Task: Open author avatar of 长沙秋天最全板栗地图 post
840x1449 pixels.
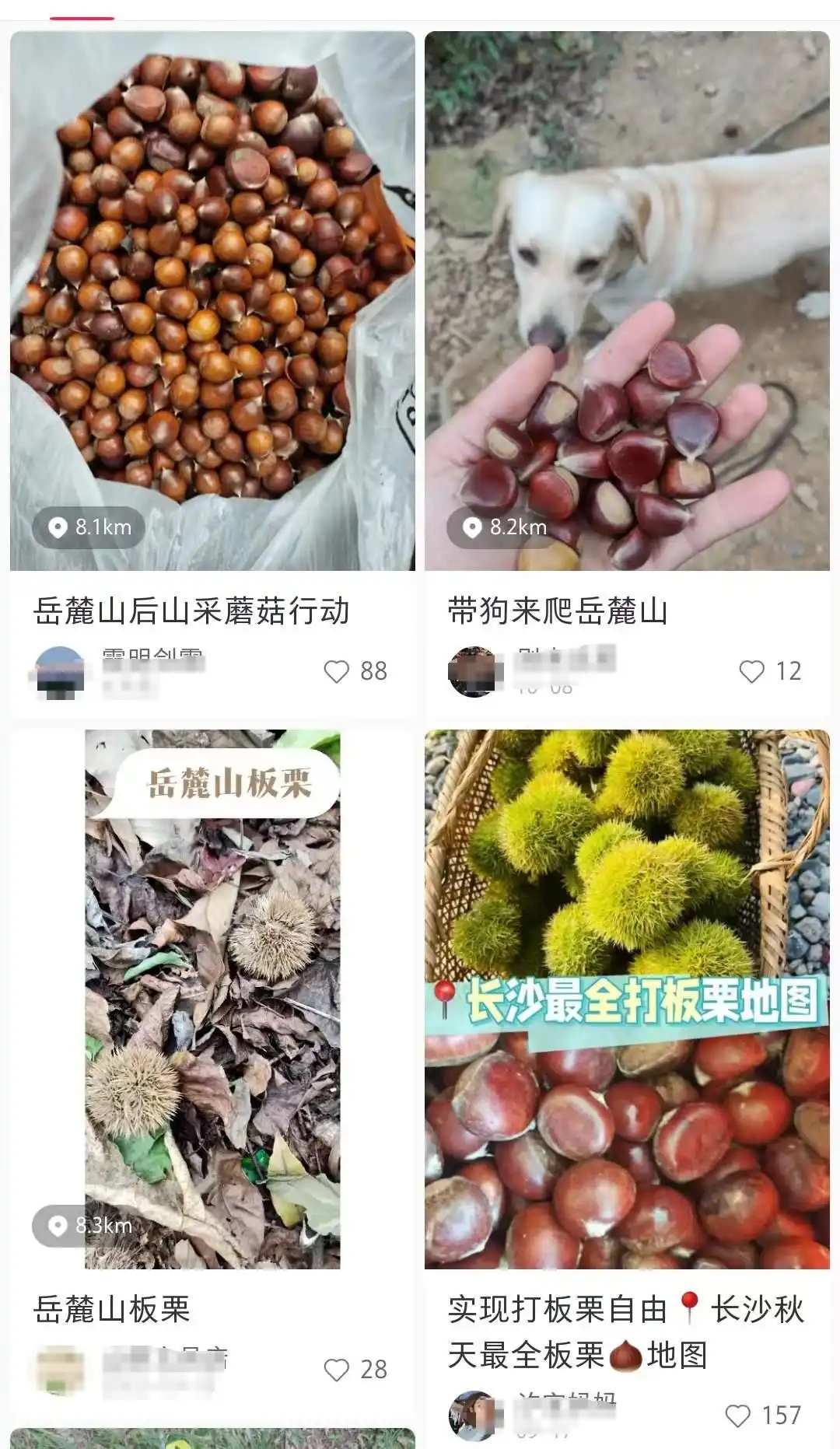Action: pyautogui.click(x=474, y=1416)
